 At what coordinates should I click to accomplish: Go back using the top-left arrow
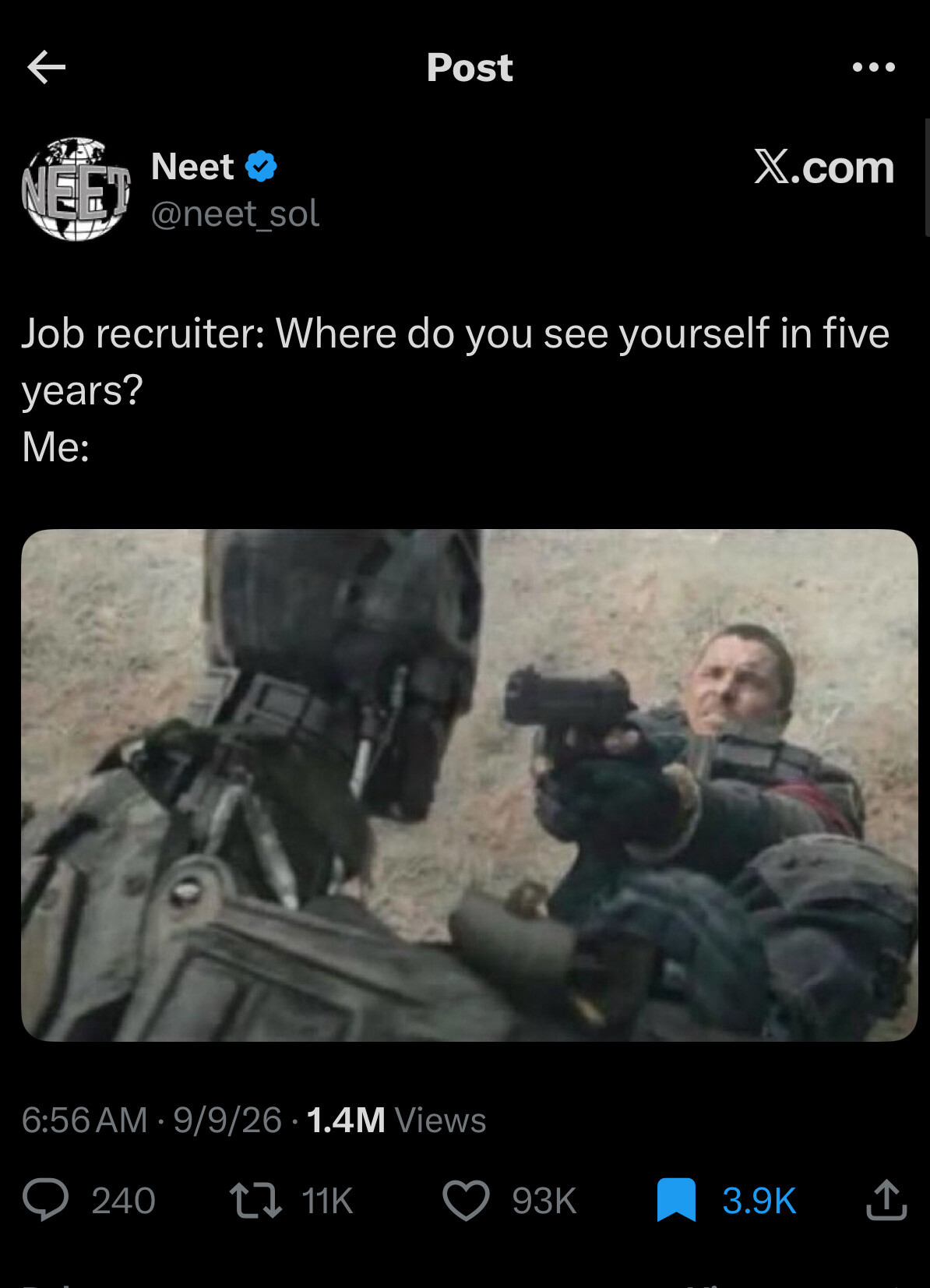[47, 67]
